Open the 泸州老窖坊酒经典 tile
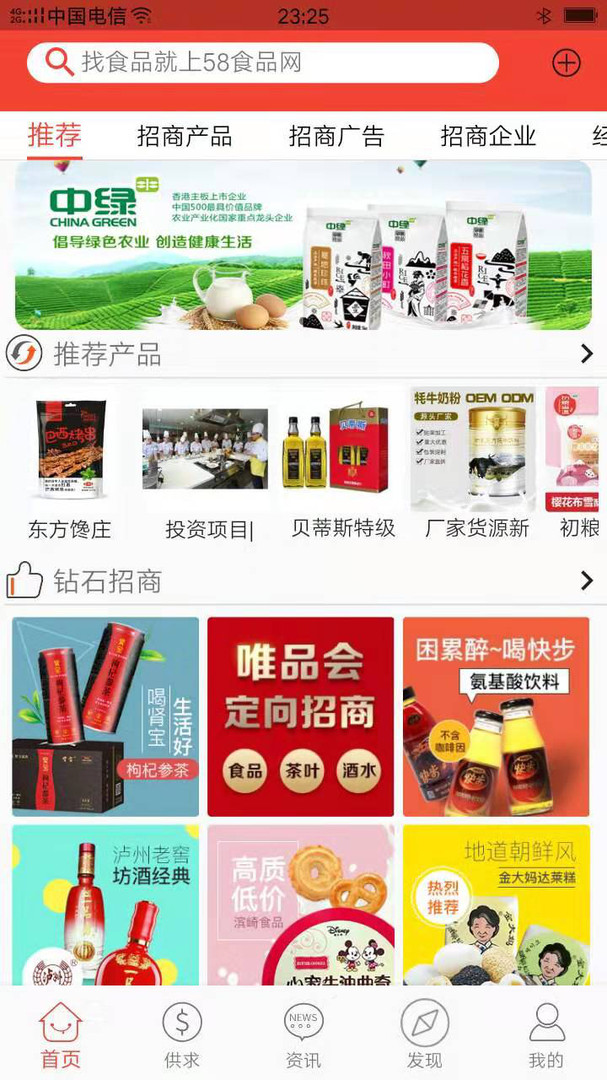This screenshot has height=1080, width=607. pos(106,904)
